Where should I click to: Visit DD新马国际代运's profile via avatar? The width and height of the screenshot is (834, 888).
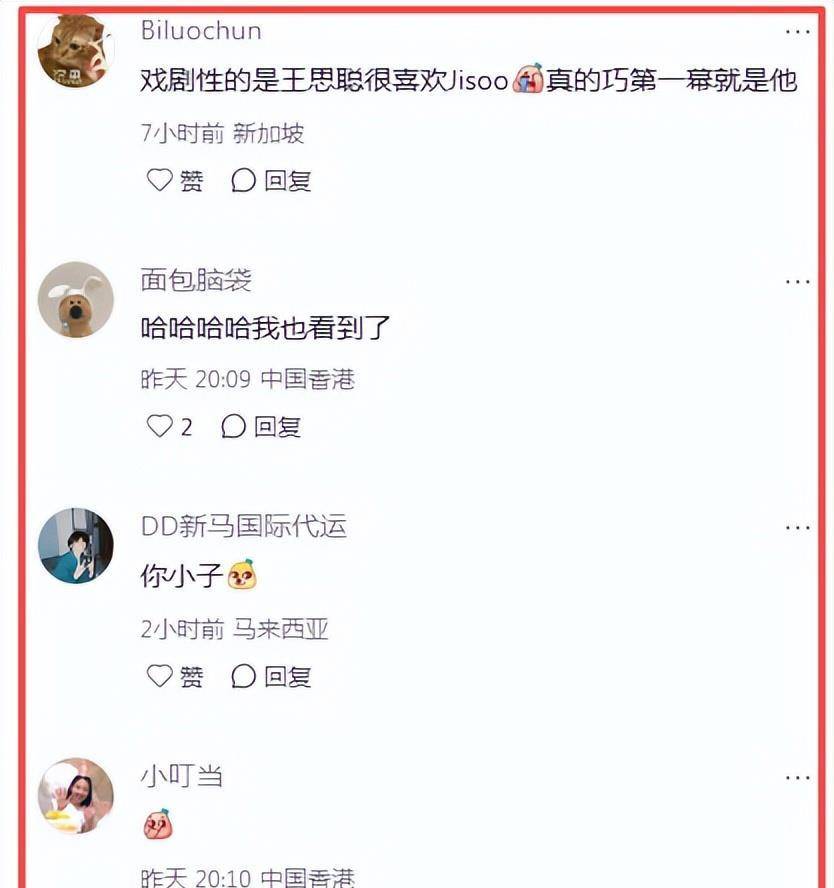pos(75,546)
